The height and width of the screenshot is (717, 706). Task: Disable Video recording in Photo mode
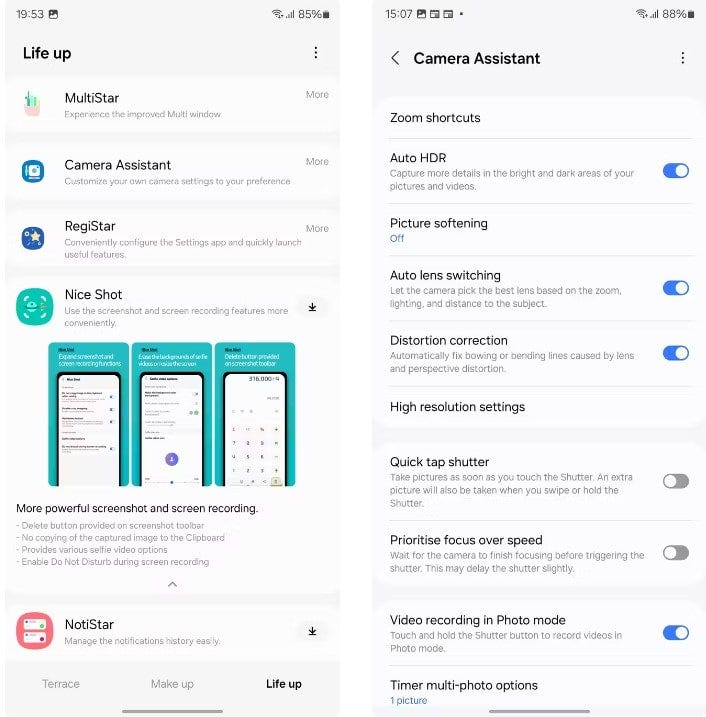[x=675, y=632]
